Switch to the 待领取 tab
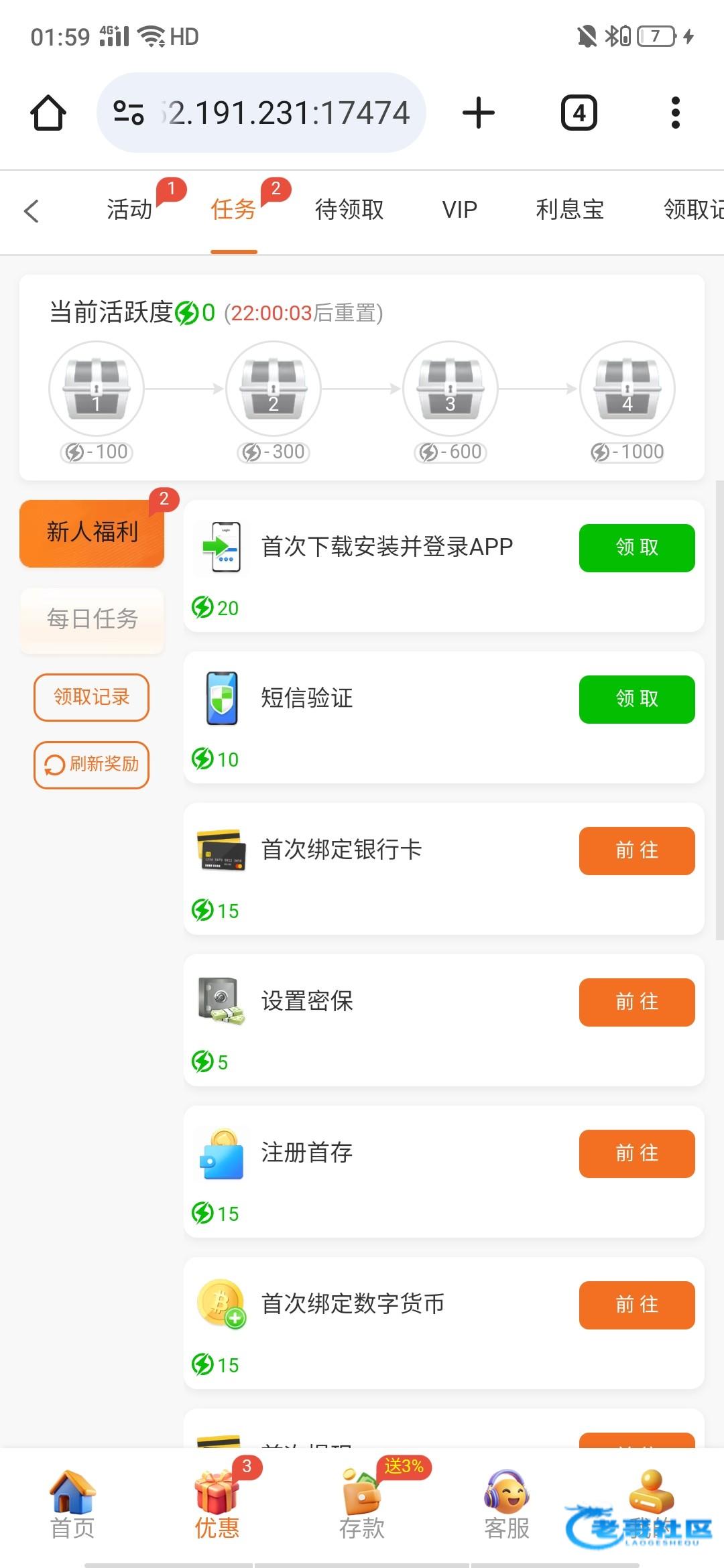Image resolution: width=724 pixels, height=1568 pixels. 349,210
